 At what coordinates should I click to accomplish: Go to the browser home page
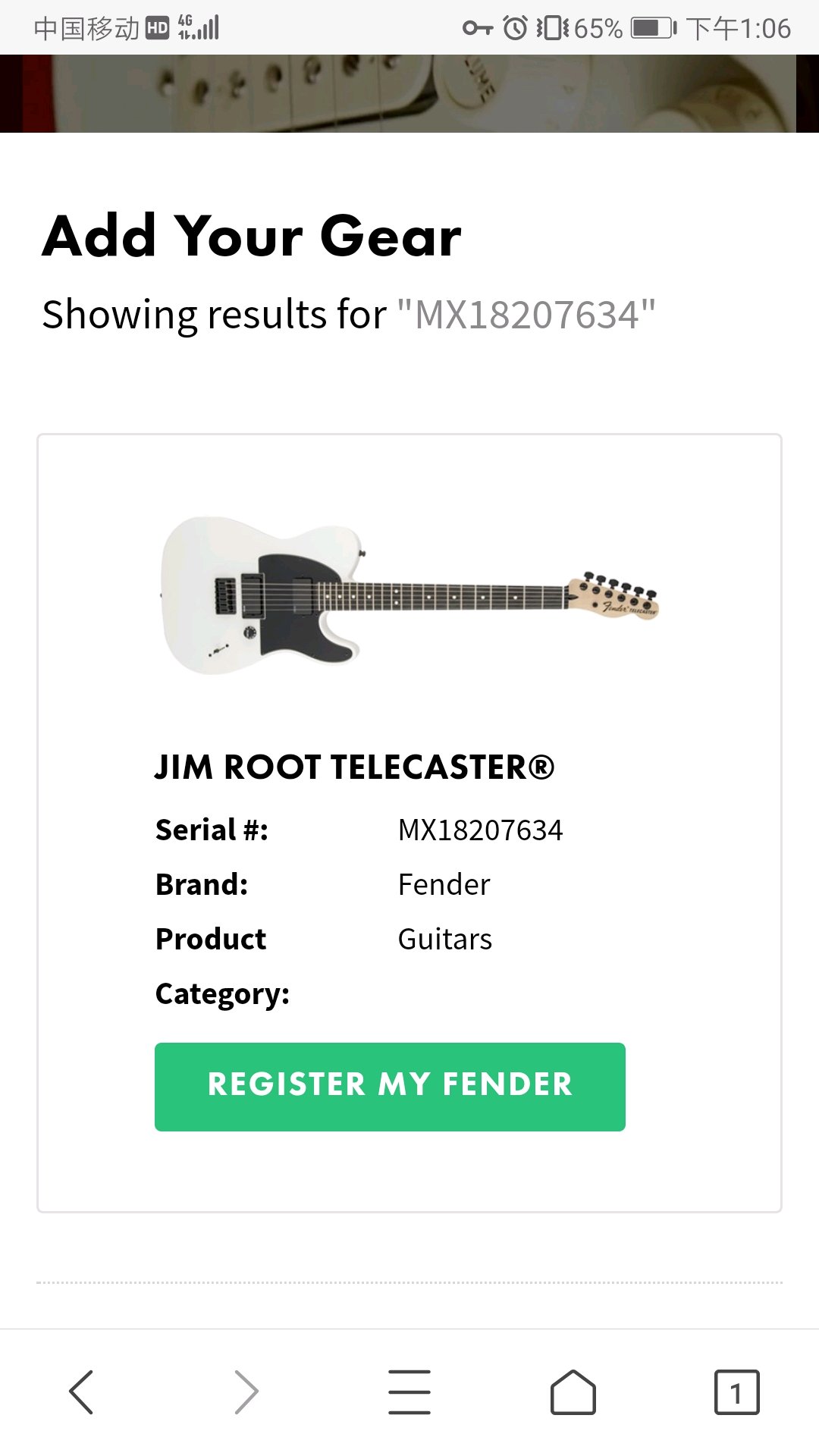click(x=573, y=1392)
